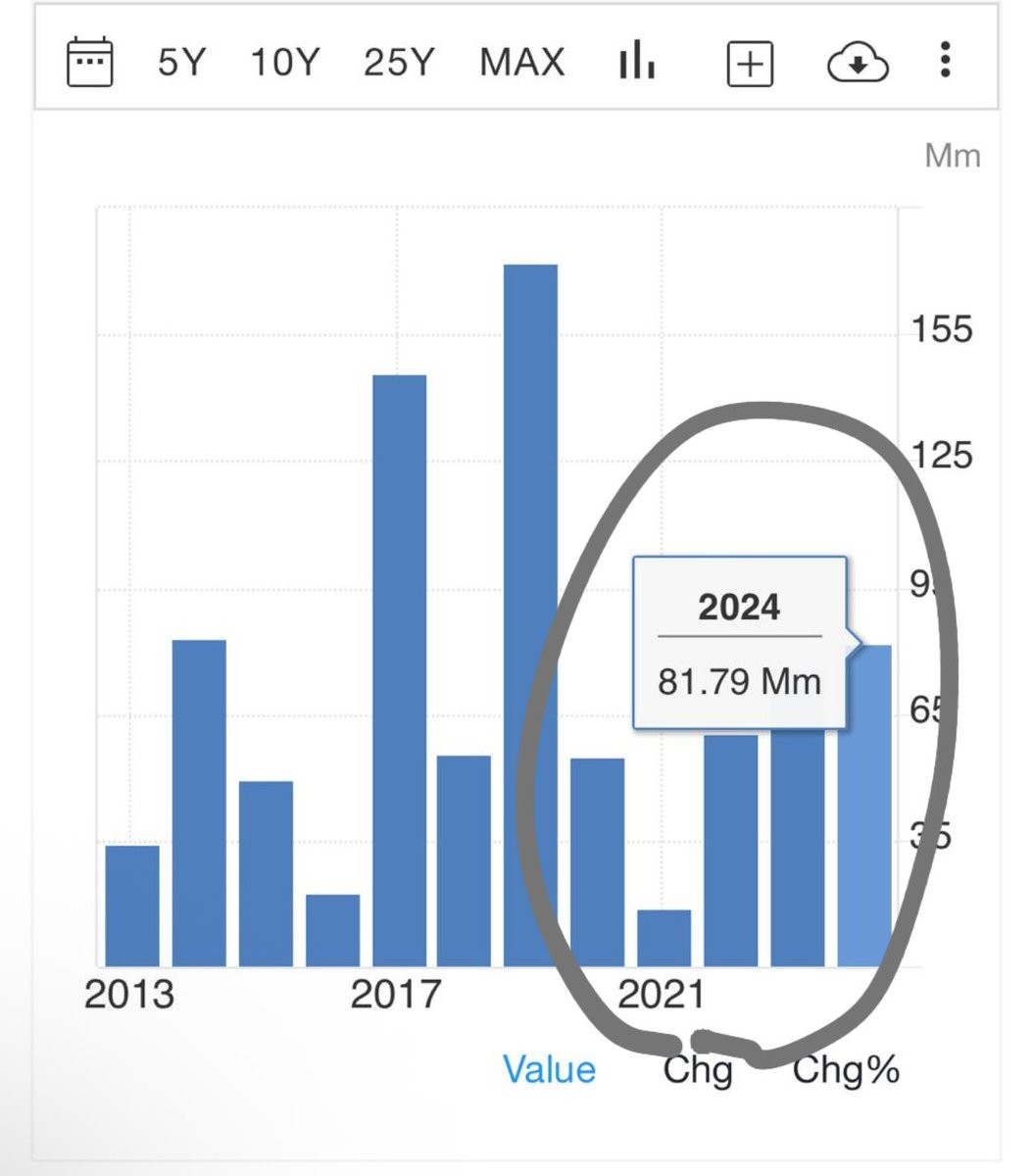The width and height of the screenshot is (1033, 1176).
Task: Open the three-dot overflow menu
Action: coord(945,61)
